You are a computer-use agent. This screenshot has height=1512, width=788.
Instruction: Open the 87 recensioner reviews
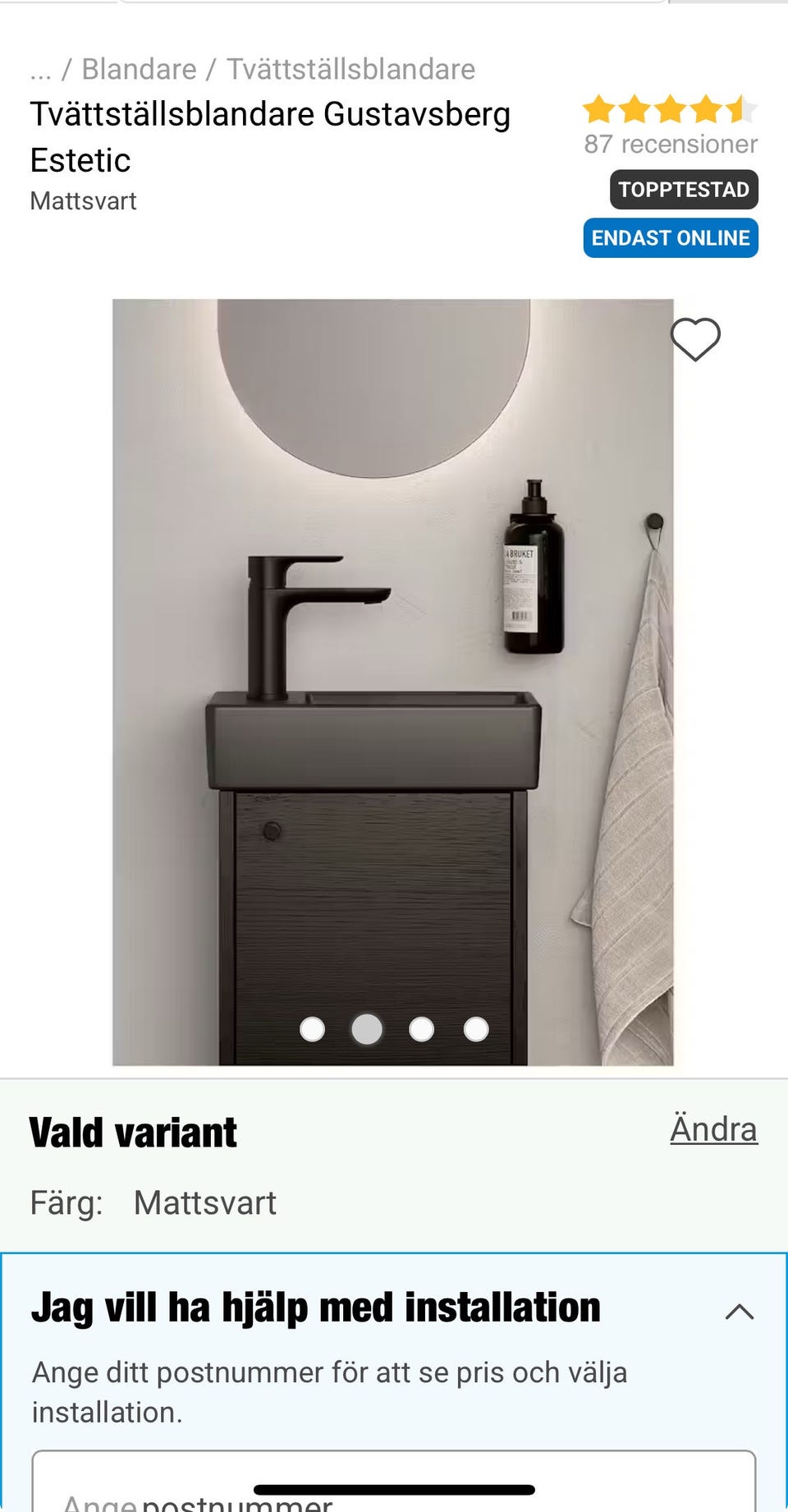(669, 145)
